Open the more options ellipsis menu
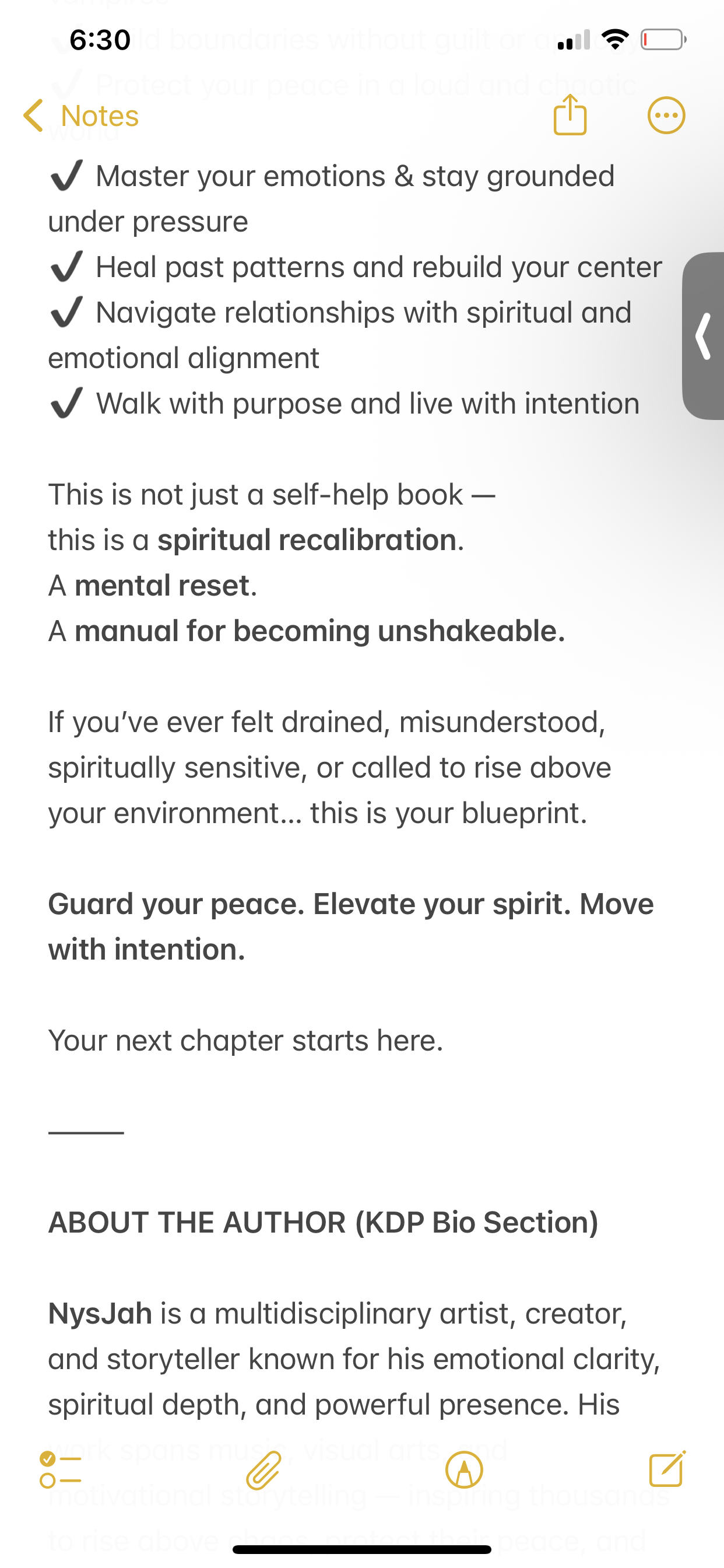This screenshot has width=724, height=1568. pyautogui.click(x=666, y=115)
